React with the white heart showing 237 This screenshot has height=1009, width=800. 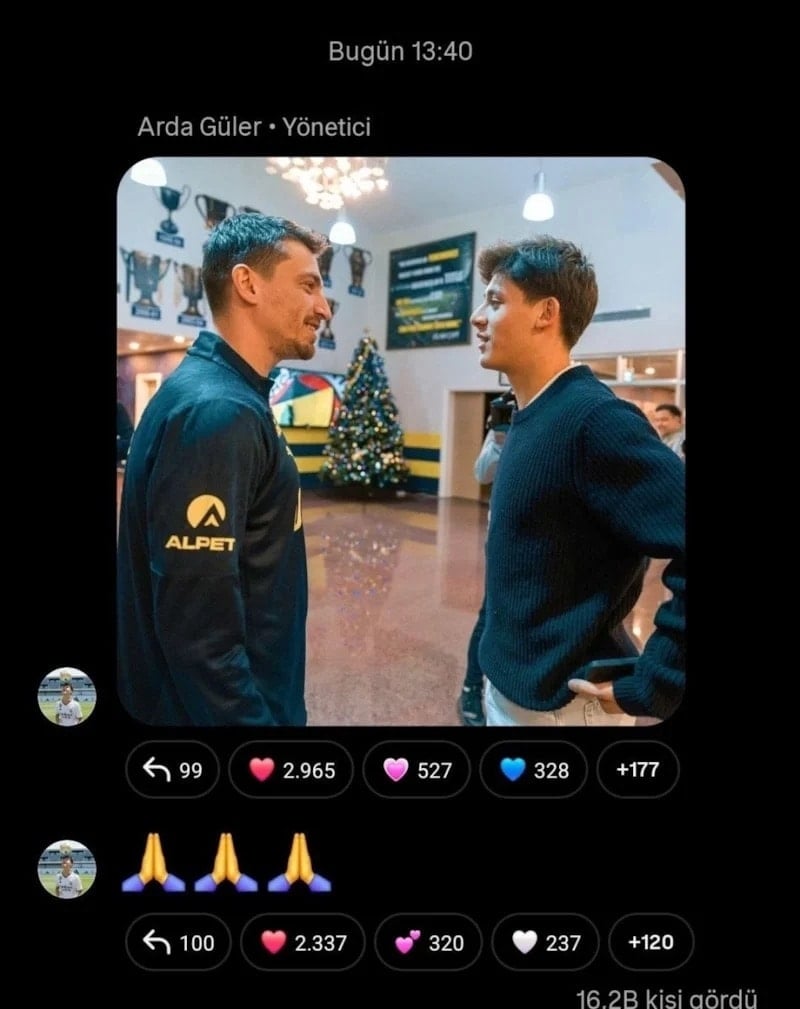(545, 942)
